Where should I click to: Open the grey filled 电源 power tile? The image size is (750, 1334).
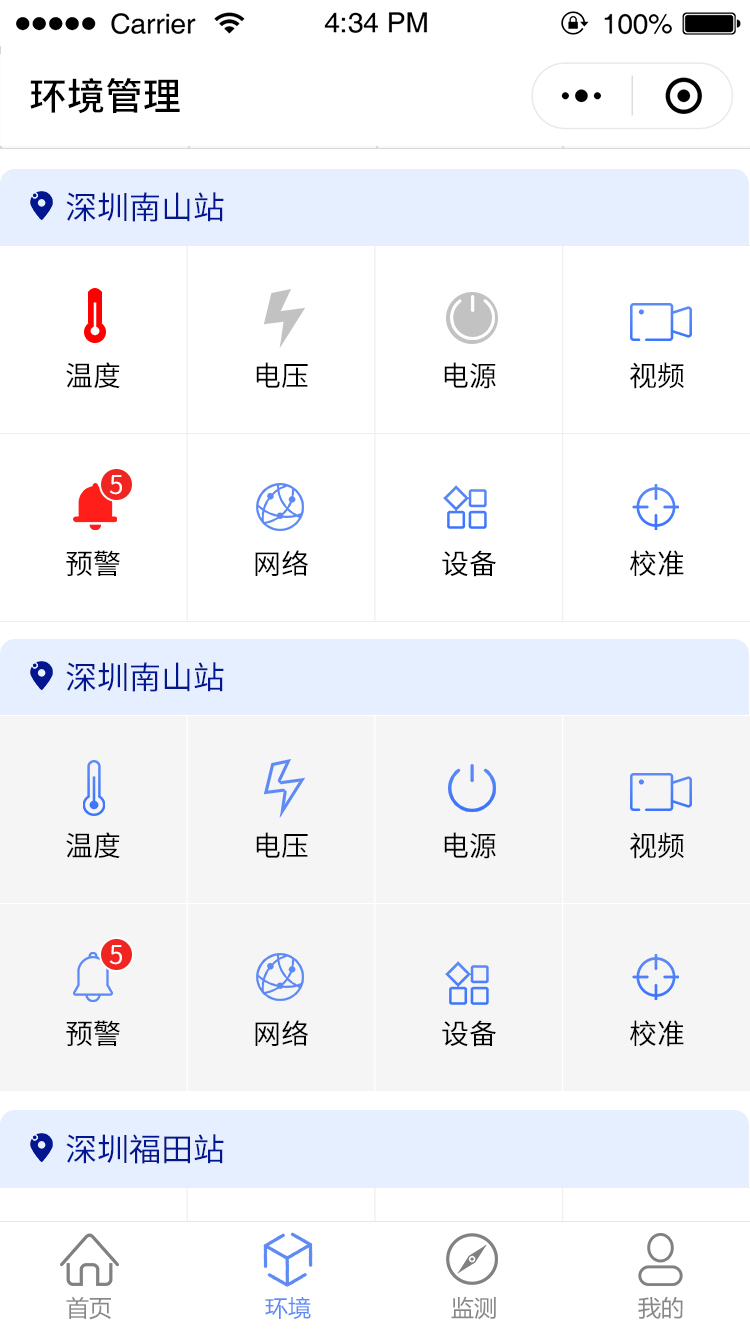pyautogui.click(x=469, y=339)
